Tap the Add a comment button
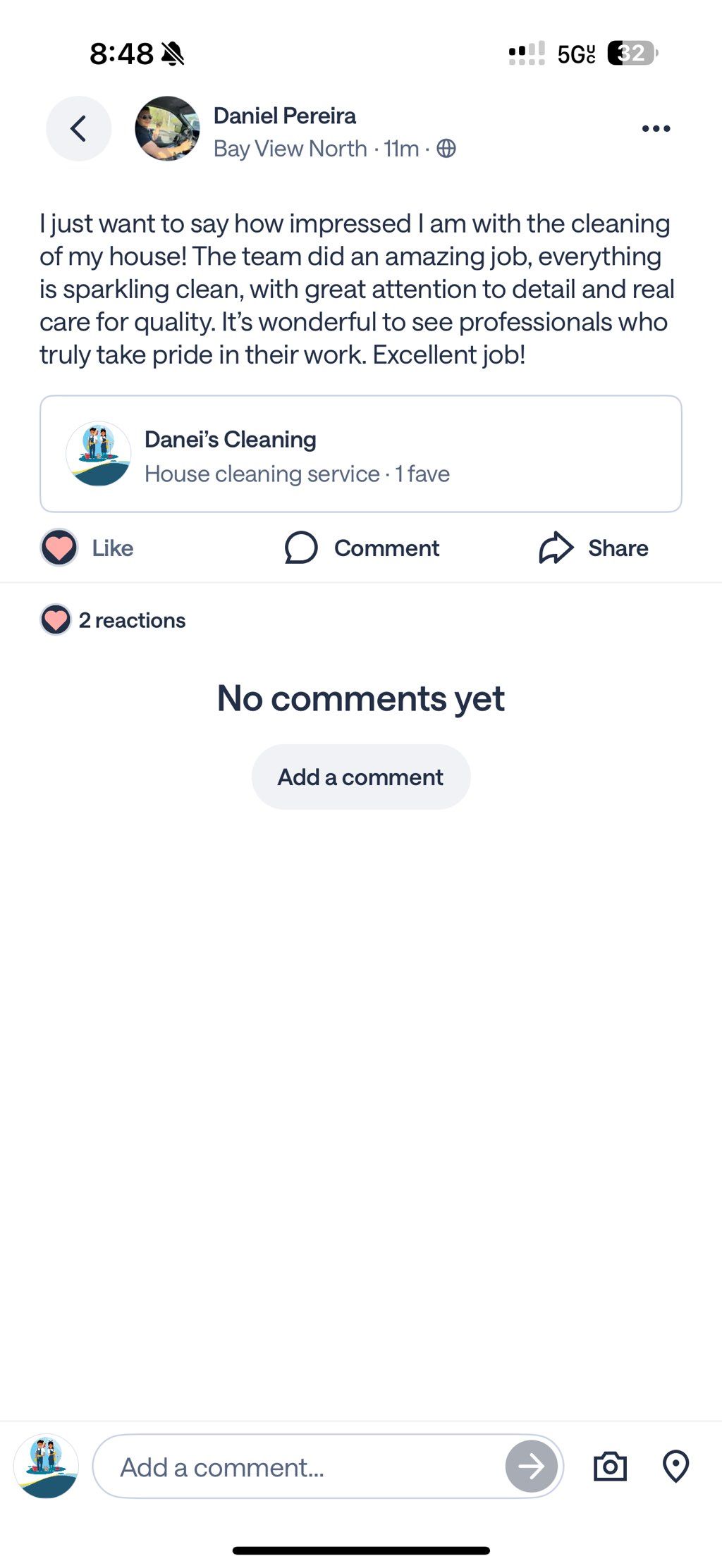This screenshot has height=1568, width=722. (360, 777)
